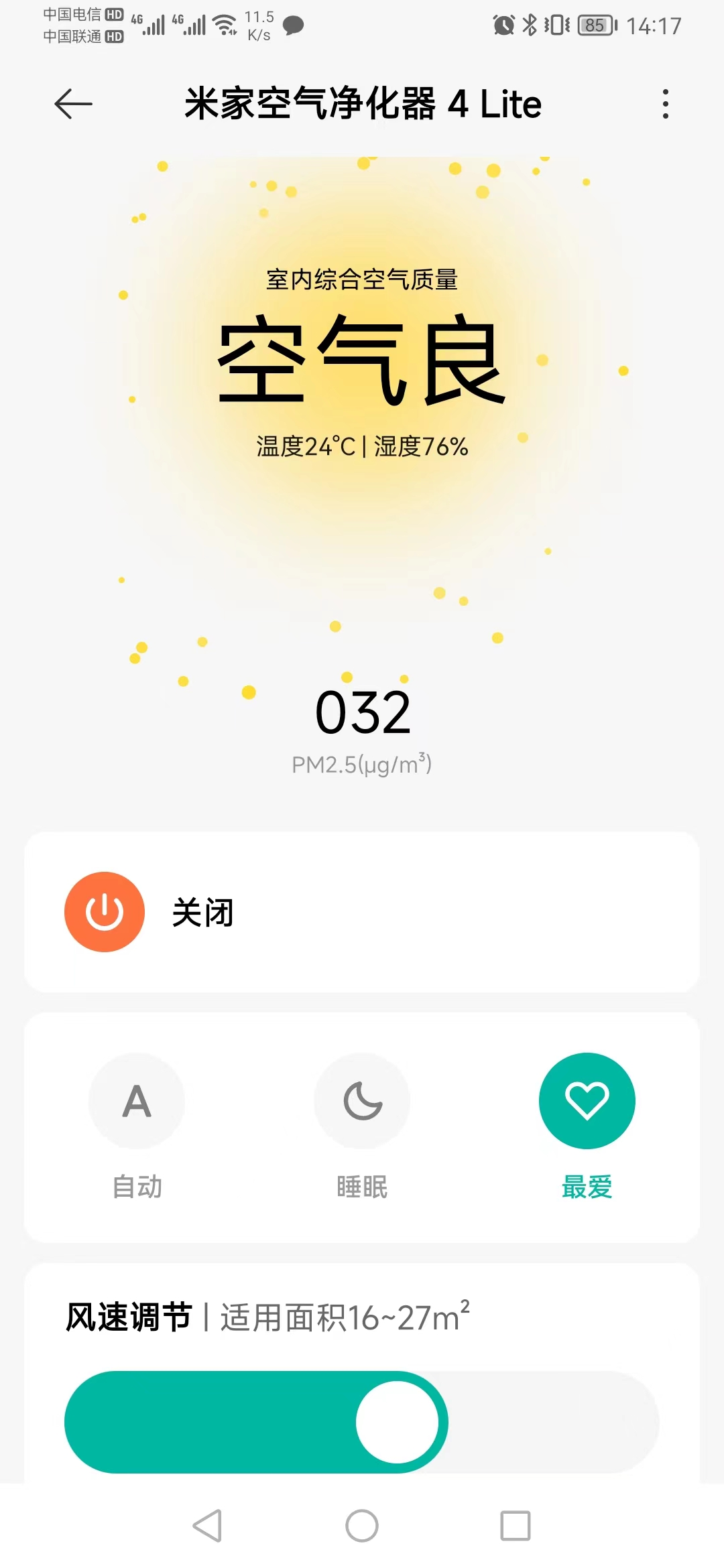This screenshot has height=1568, width=724.
Task: Go back using the top-left arrow
Action: pos(73,104)
